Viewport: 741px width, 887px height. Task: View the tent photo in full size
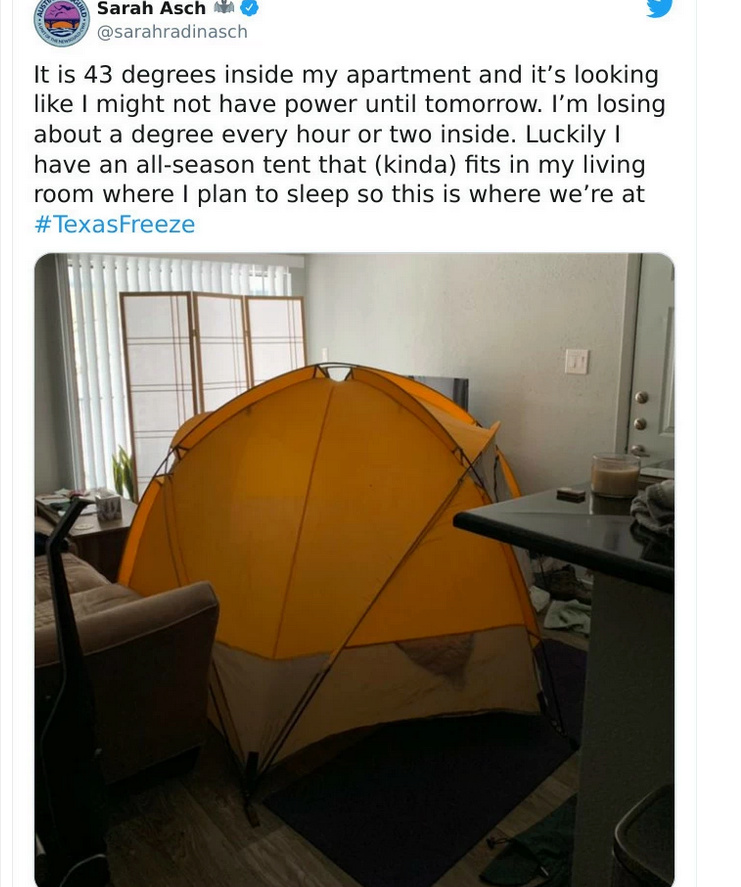pyautogui.click(x=354, y=570)
